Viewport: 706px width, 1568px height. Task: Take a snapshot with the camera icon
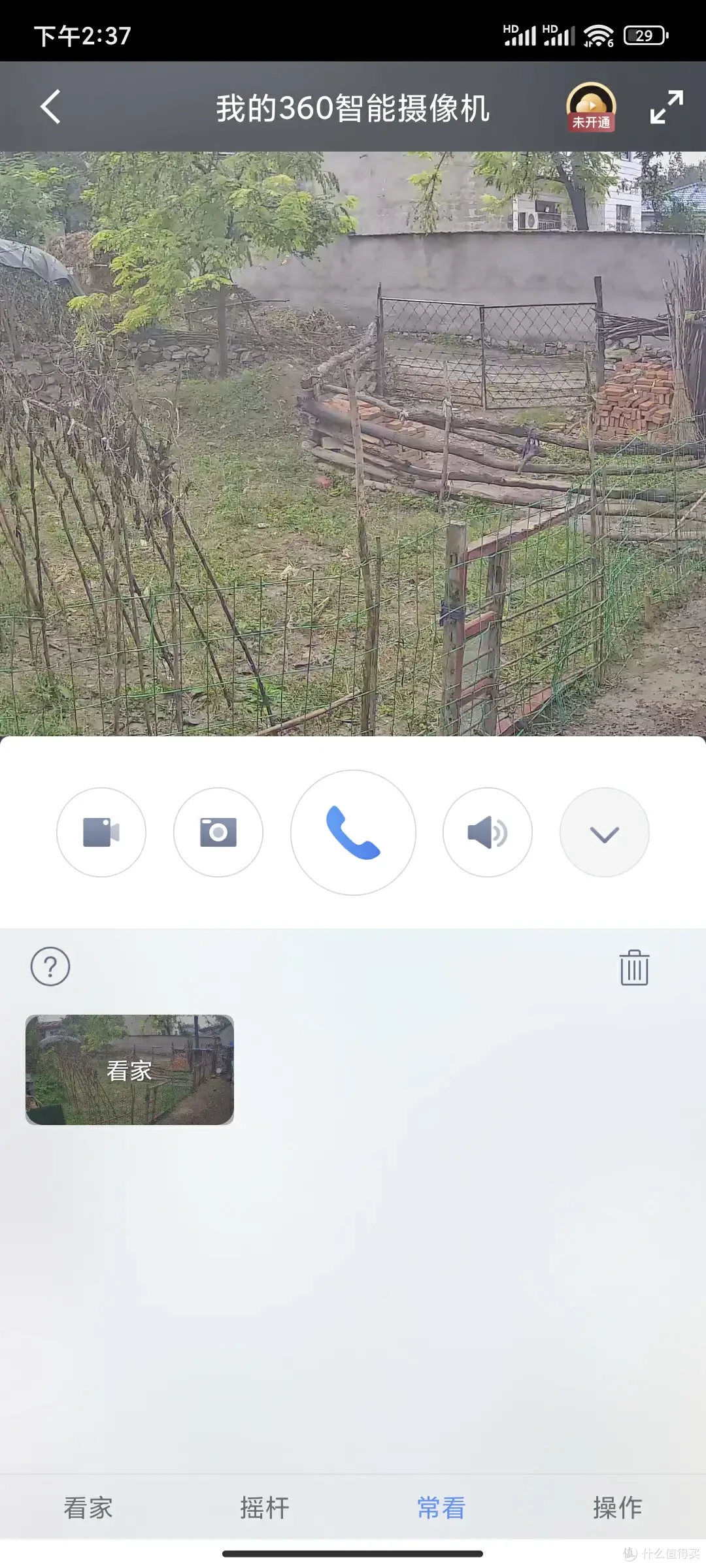point(218,832)
